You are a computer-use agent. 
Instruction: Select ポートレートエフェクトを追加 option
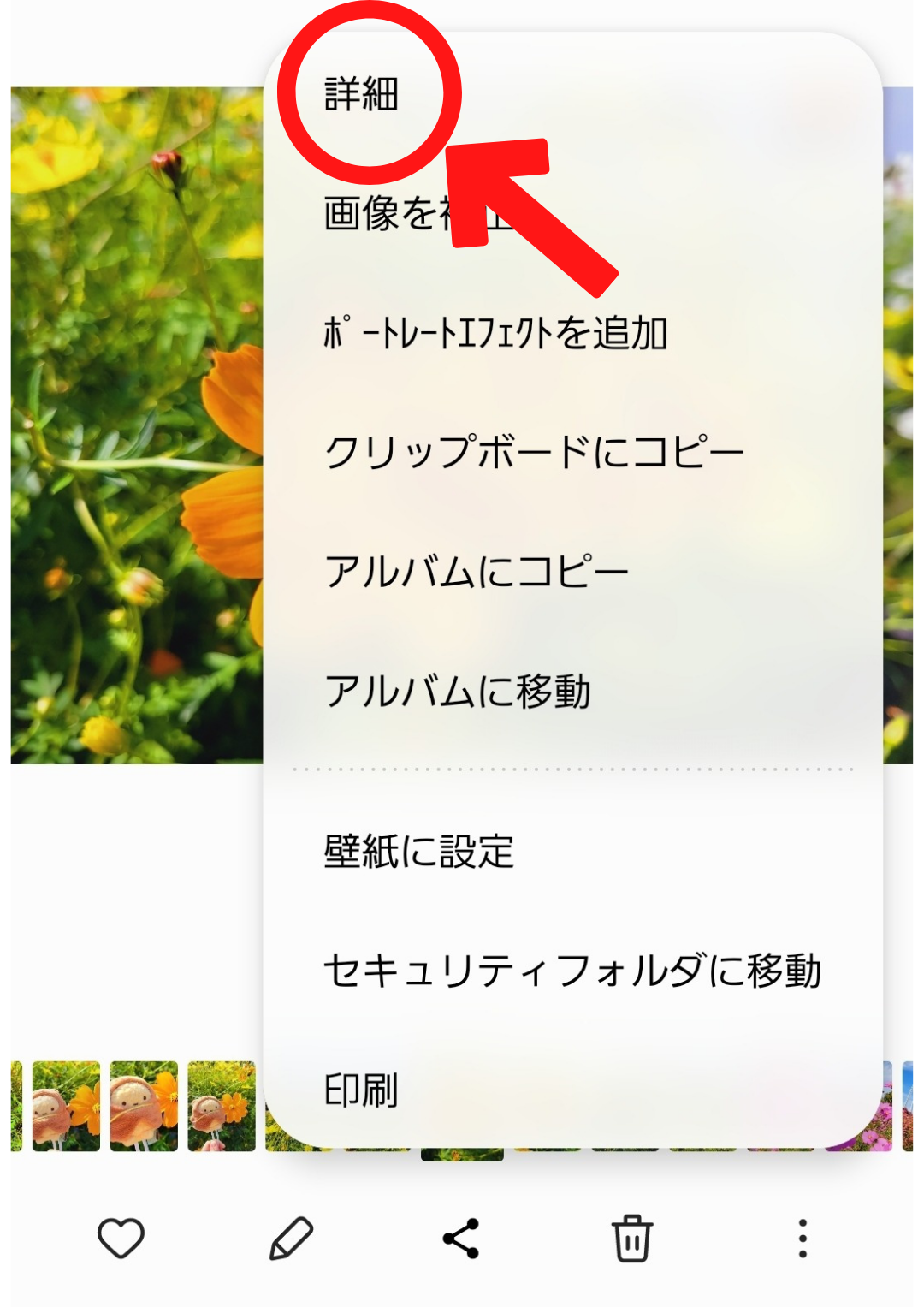[495, 333]
